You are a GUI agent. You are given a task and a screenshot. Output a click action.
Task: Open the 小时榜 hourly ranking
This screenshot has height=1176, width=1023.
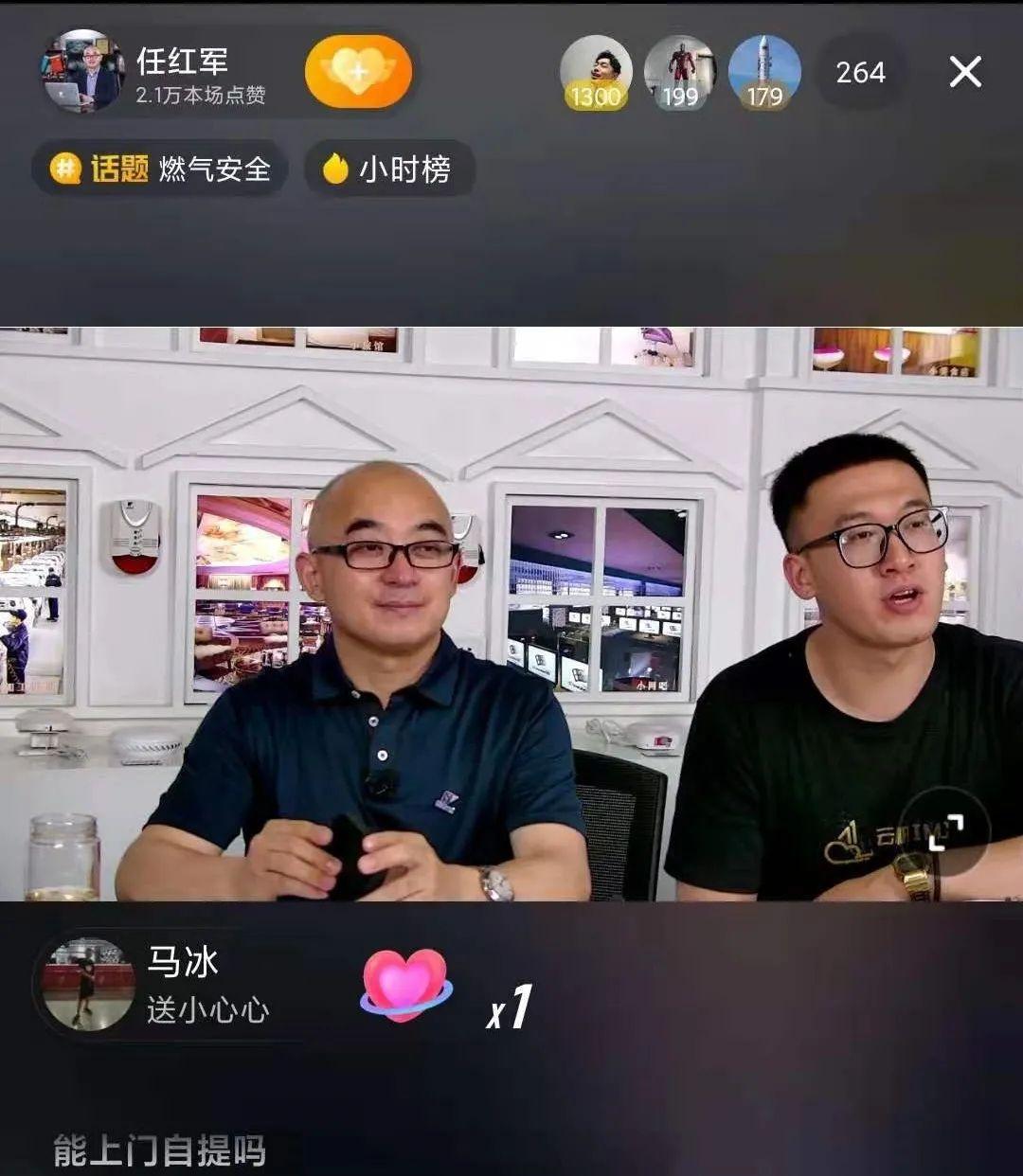click(x=401, y=169)
